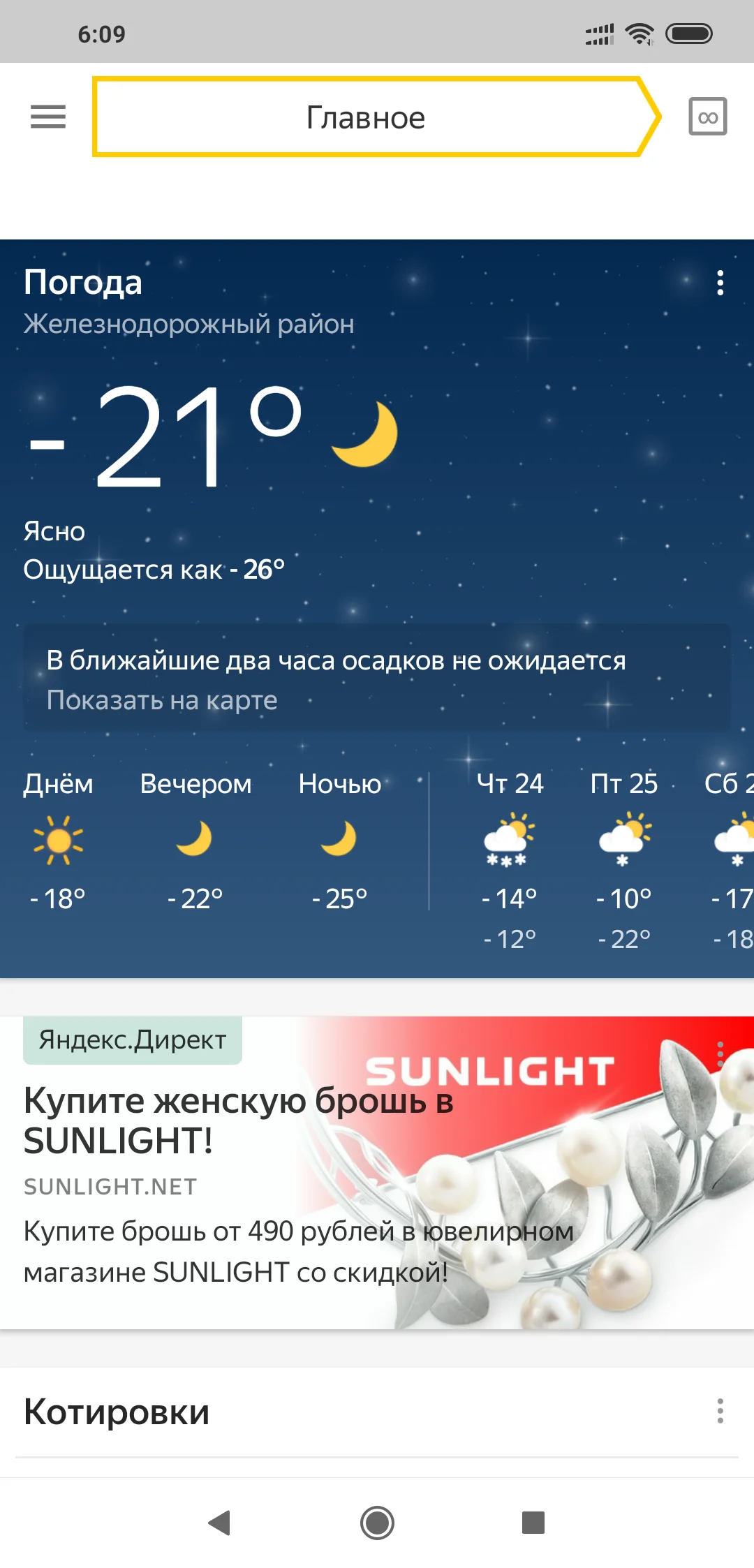Select the sun icon under Днём
Screen dimensions: 754x1568
pos(59,843)
